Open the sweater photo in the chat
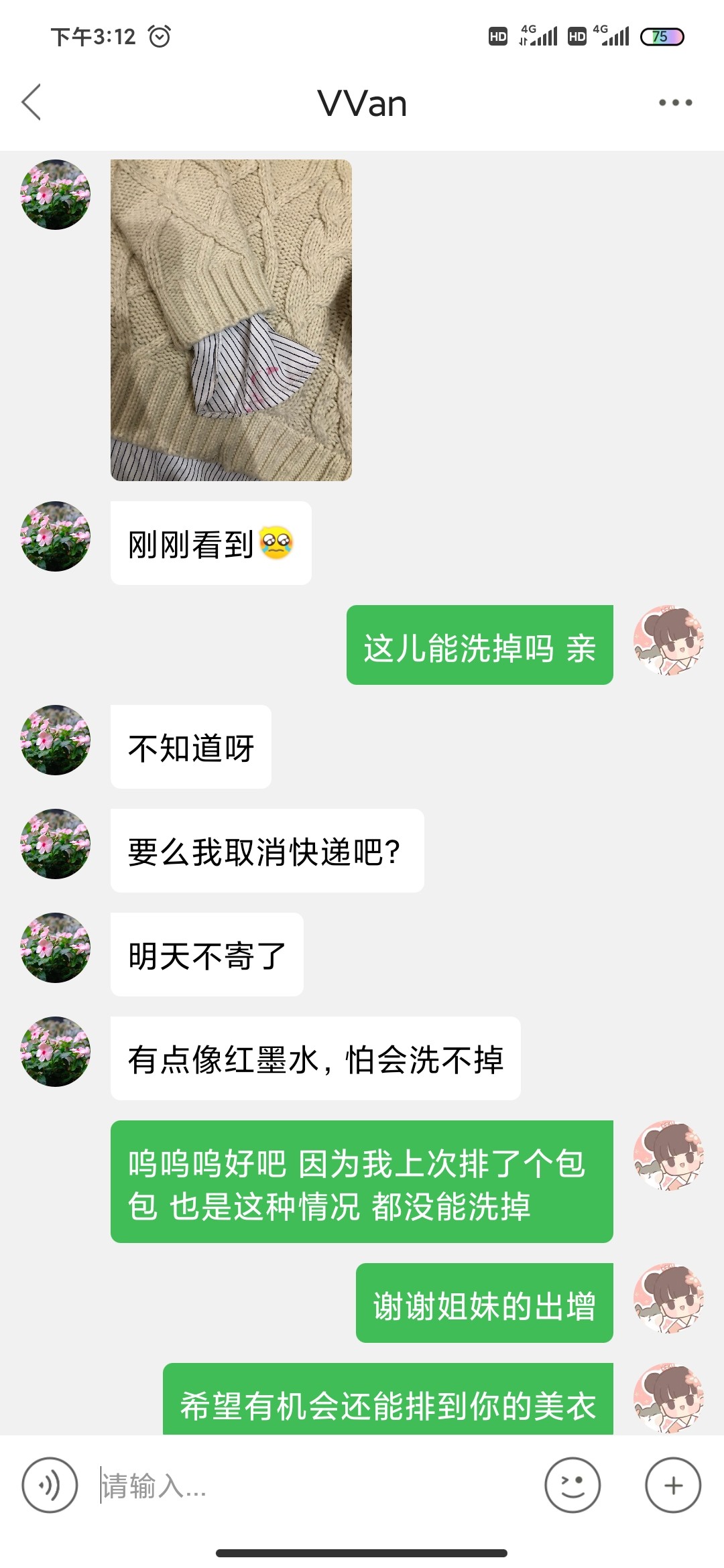724x1568 pixels. pos(231,320)
